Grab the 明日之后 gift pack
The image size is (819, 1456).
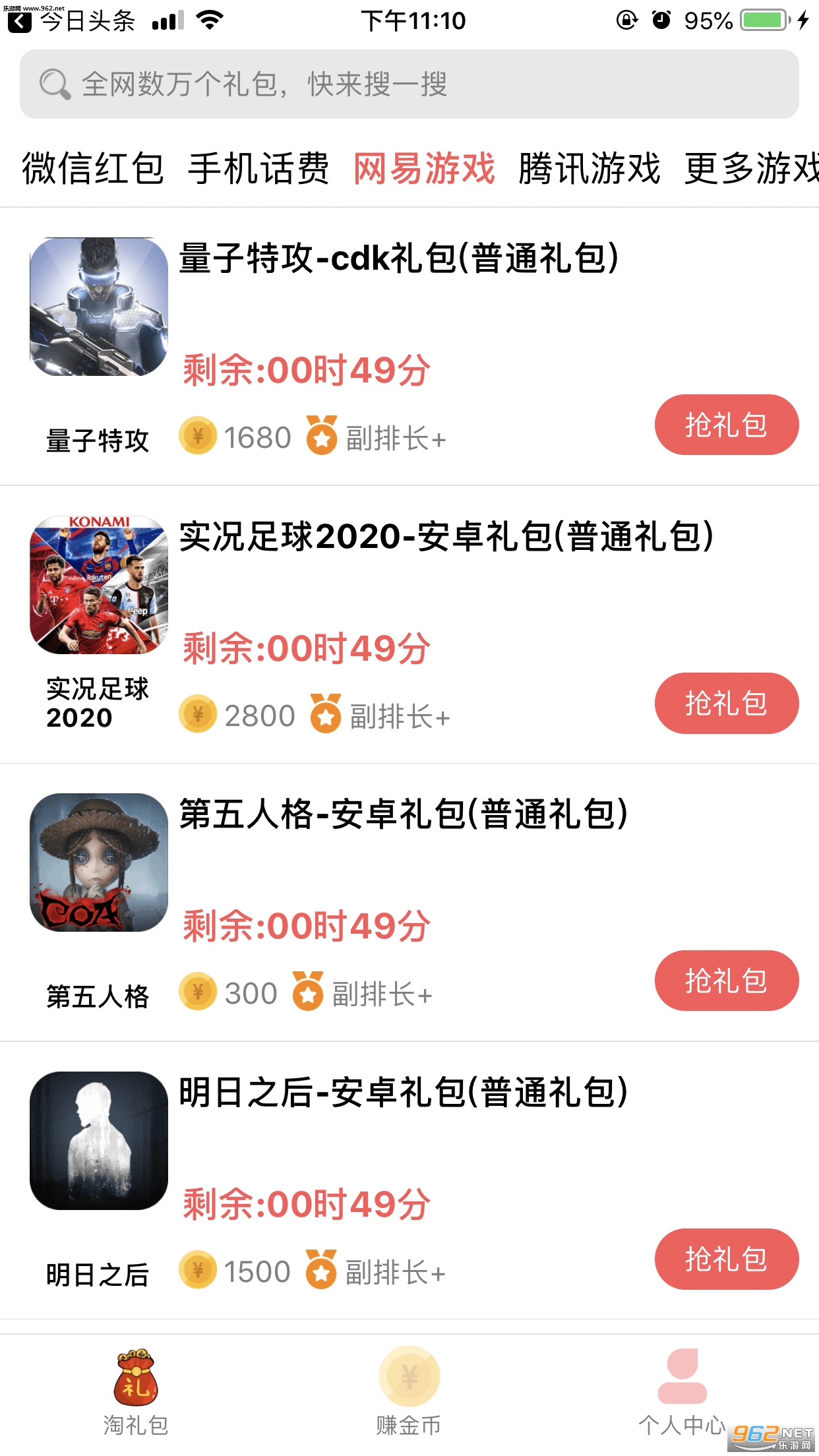726,1259
